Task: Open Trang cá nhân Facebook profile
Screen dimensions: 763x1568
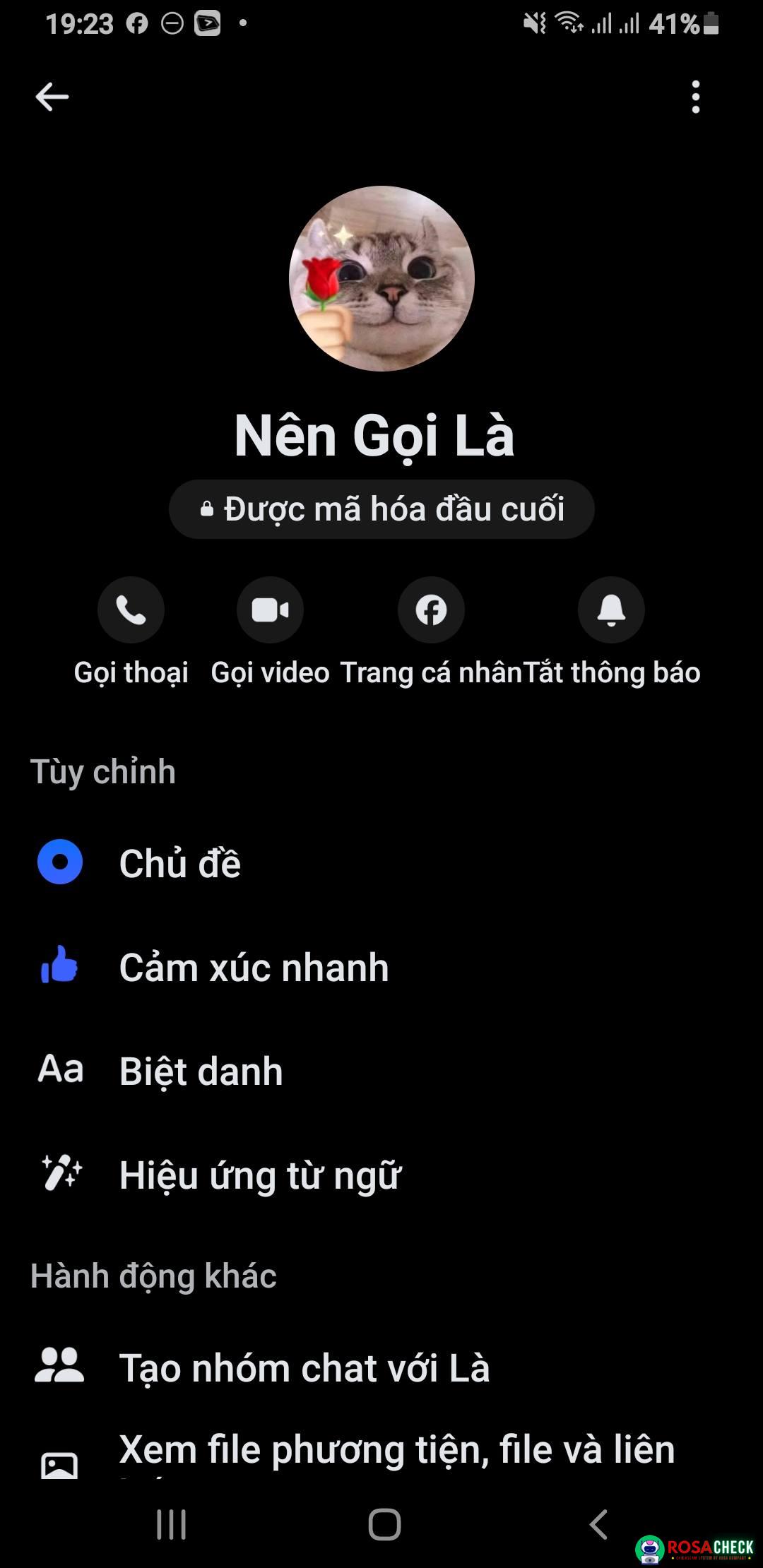Action: pos(431,610)
